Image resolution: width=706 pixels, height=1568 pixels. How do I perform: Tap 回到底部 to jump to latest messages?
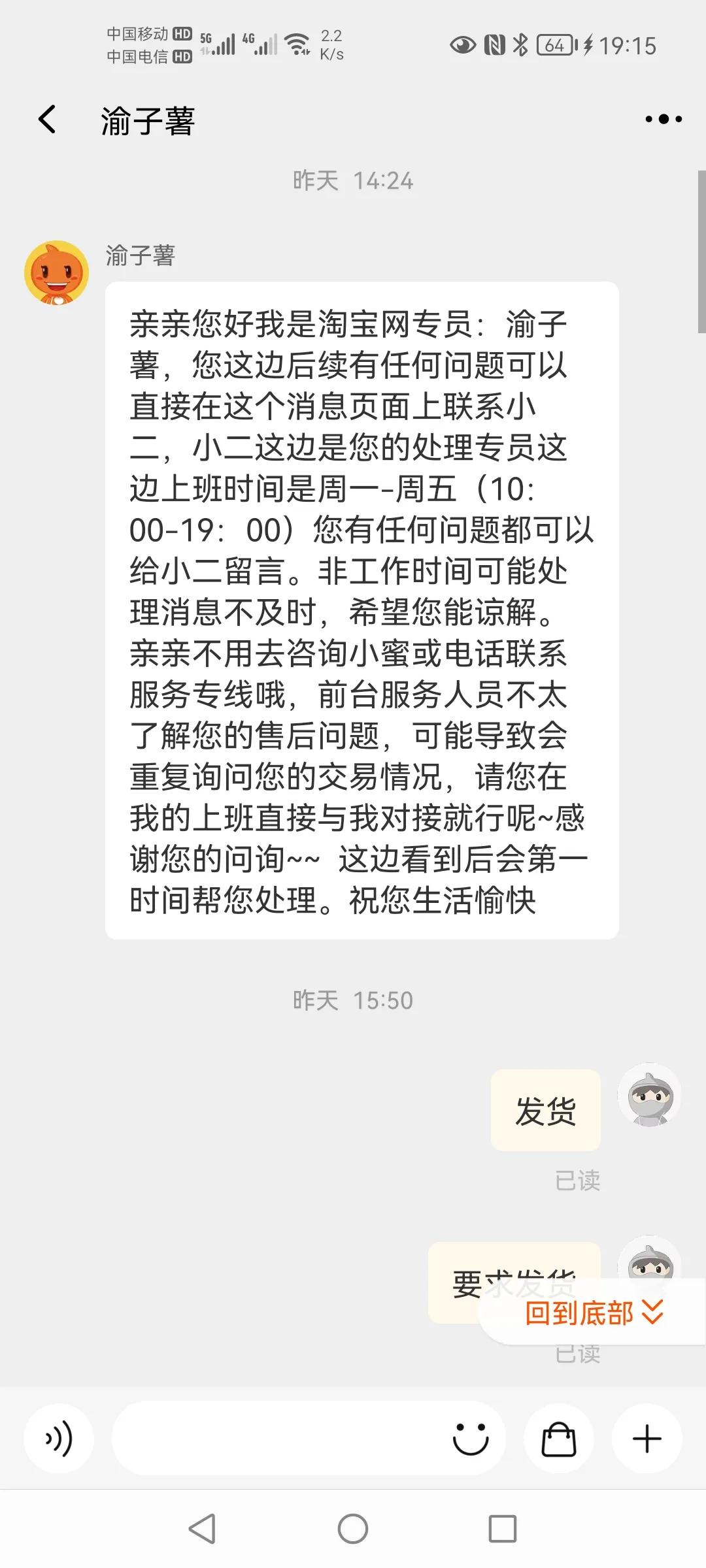580,1313
